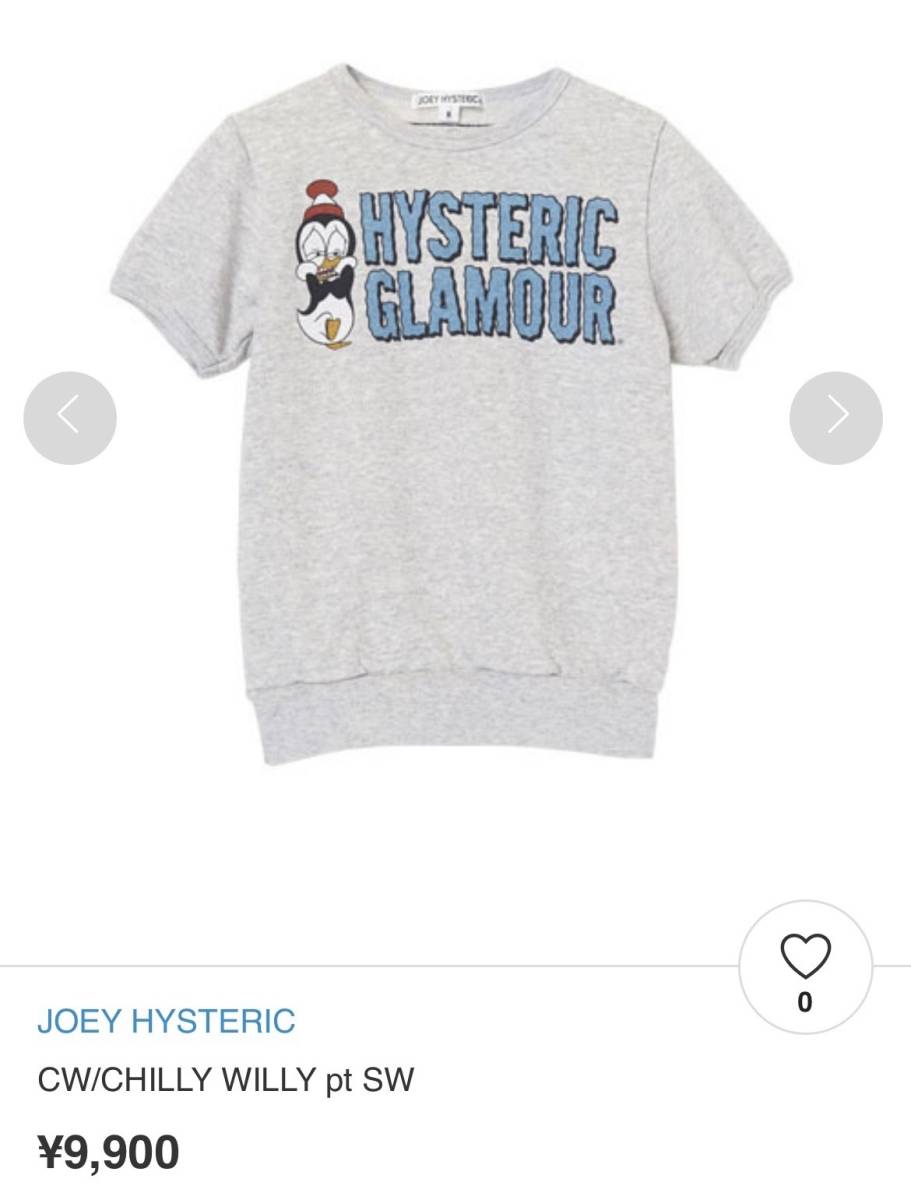This screenshot has width=911, height=1200.
Task: Show the previous product image
Action: tap(70, 417)
